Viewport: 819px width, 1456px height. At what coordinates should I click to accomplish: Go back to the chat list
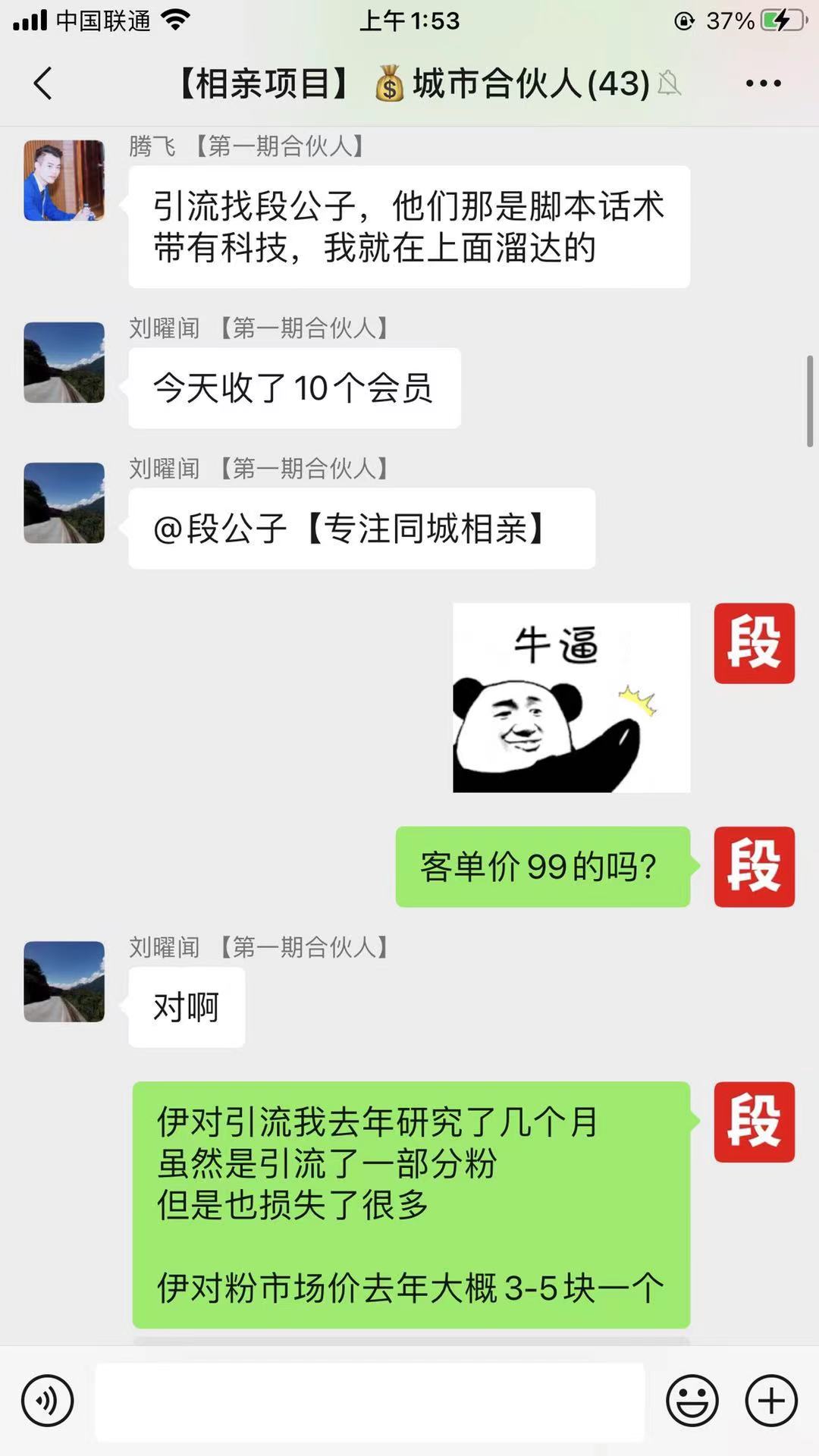coord(43,83)
